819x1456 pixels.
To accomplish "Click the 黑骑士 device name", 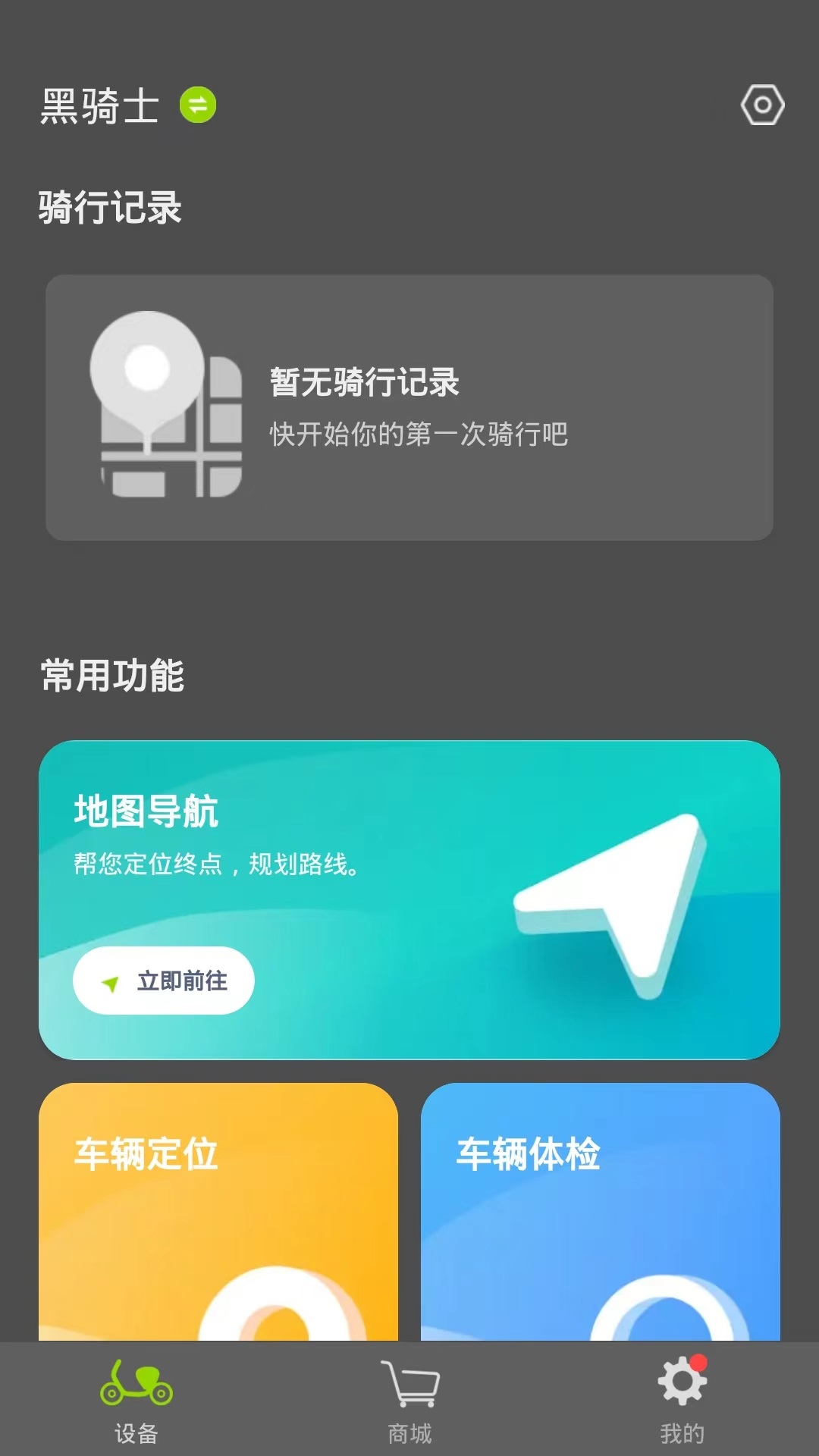I will click(101, 106).
